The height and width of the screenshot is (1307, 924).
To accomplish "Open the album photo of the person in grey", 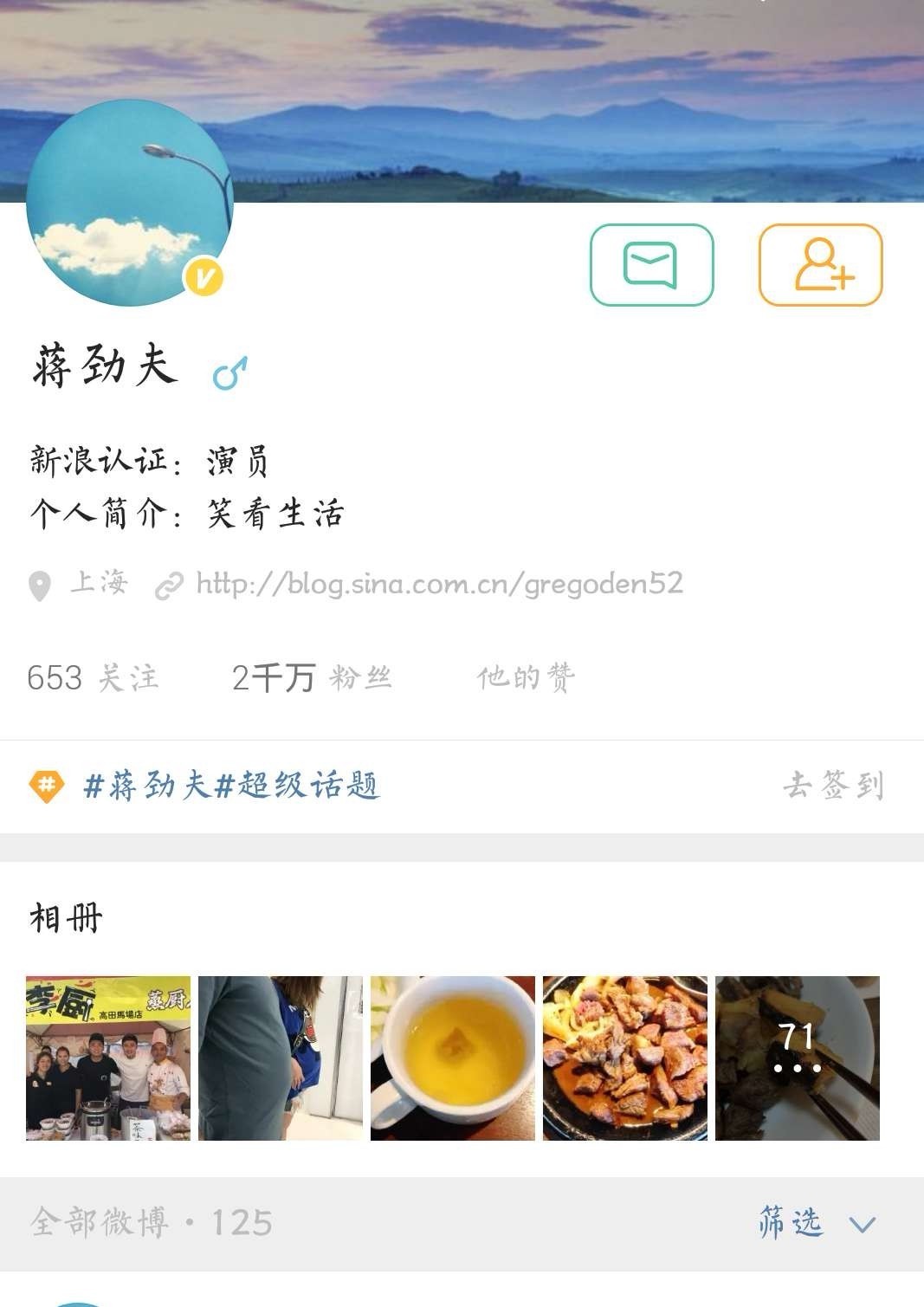I will pyautogui.click(x=281, y=1058).
